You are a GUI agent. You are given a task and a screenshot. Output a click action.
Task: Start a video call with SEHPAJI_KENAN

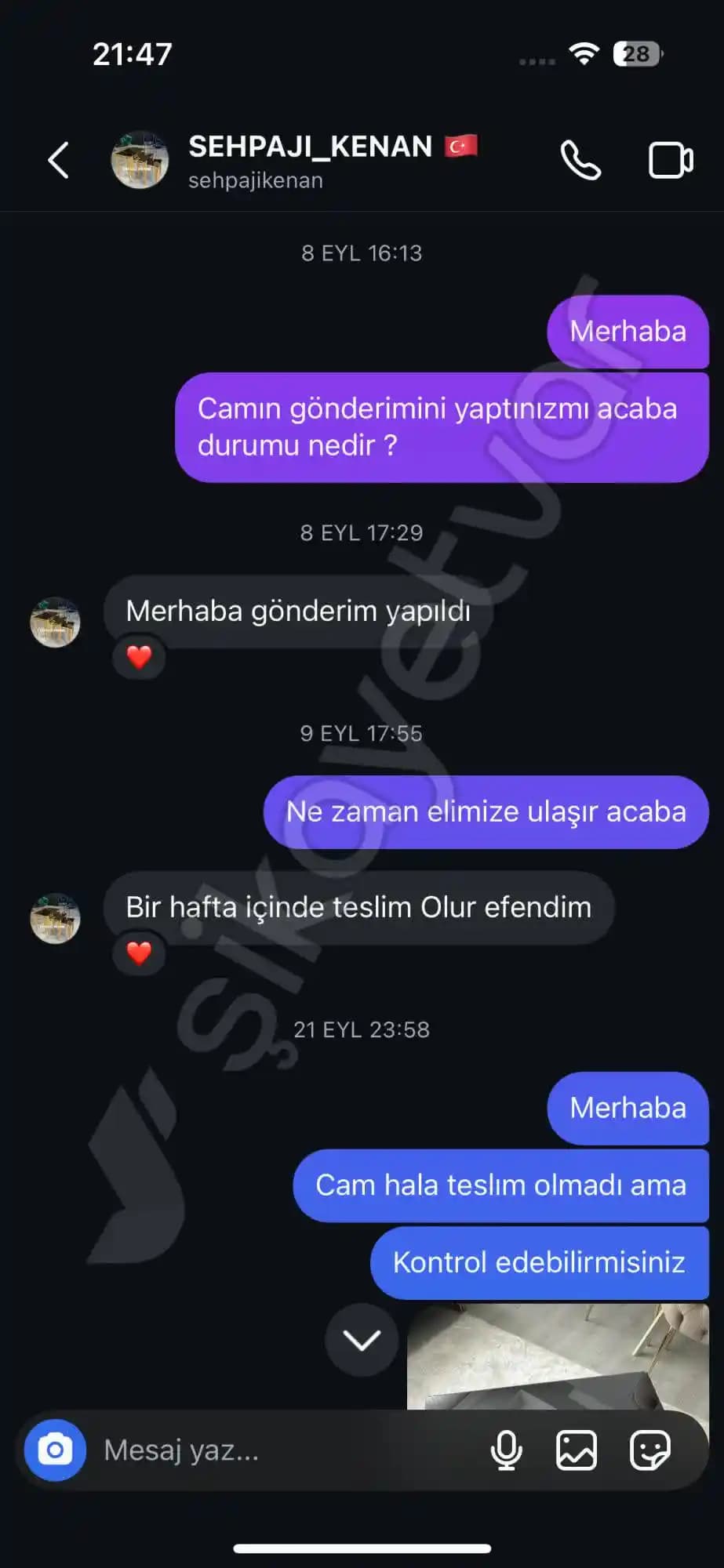(x=671, y=159)
